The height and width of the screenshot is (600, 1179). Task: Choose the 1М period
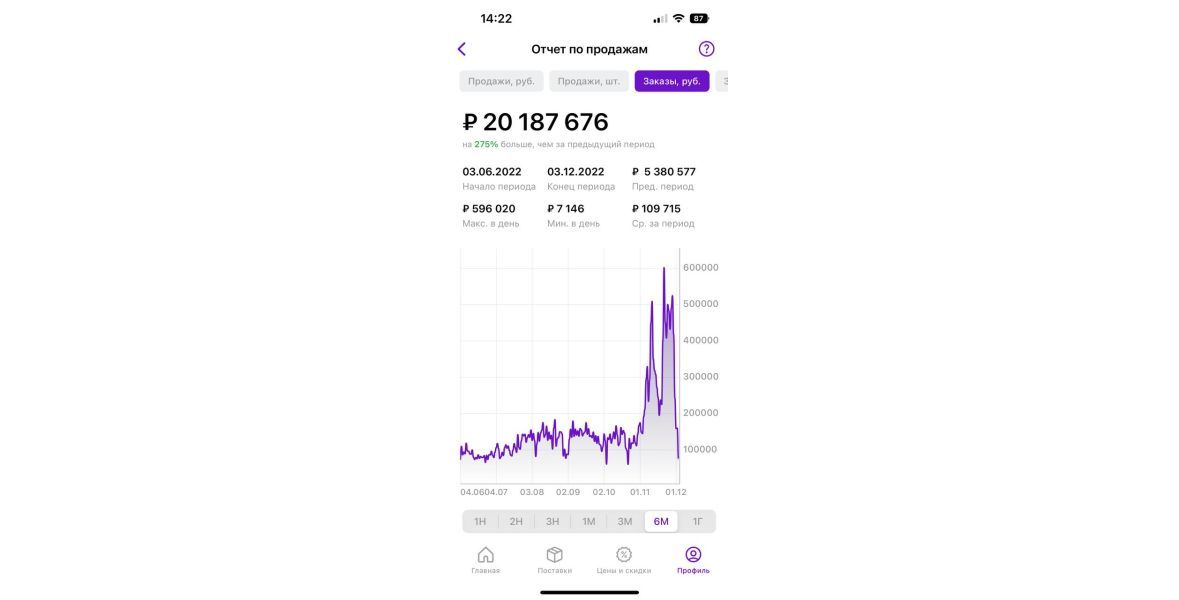pos(589,522)
